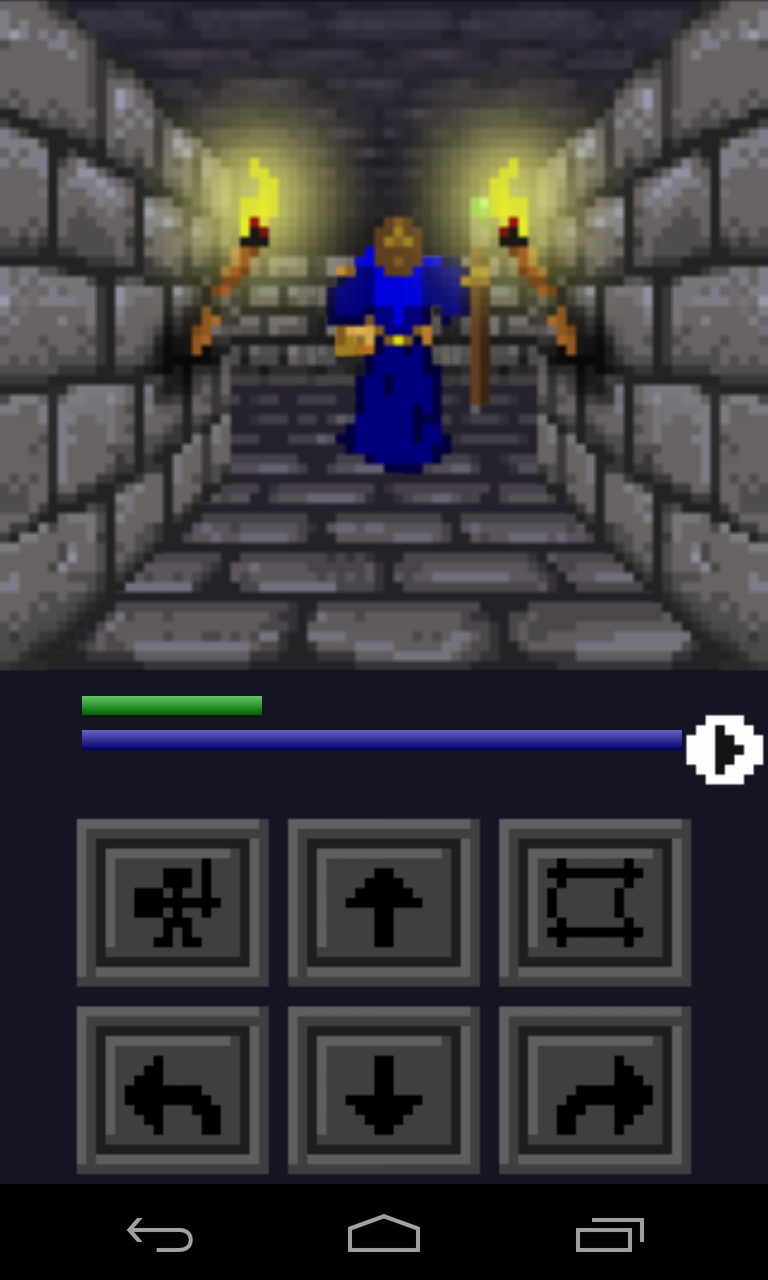768x1280 pixels.
Task: Go back using the system back button
Action: [160, 1235]
